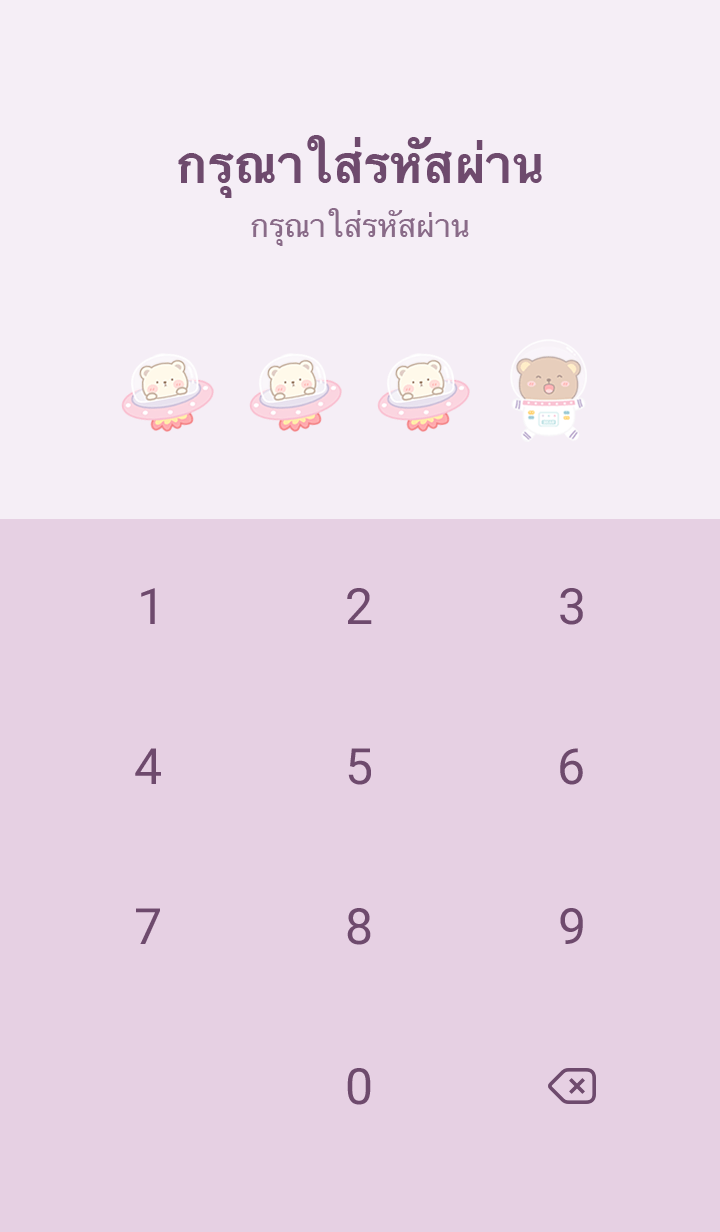This screenshot has width=720, height=1232.
Task: Enter digit 1 on the keypad
Action: click(149, 607)
